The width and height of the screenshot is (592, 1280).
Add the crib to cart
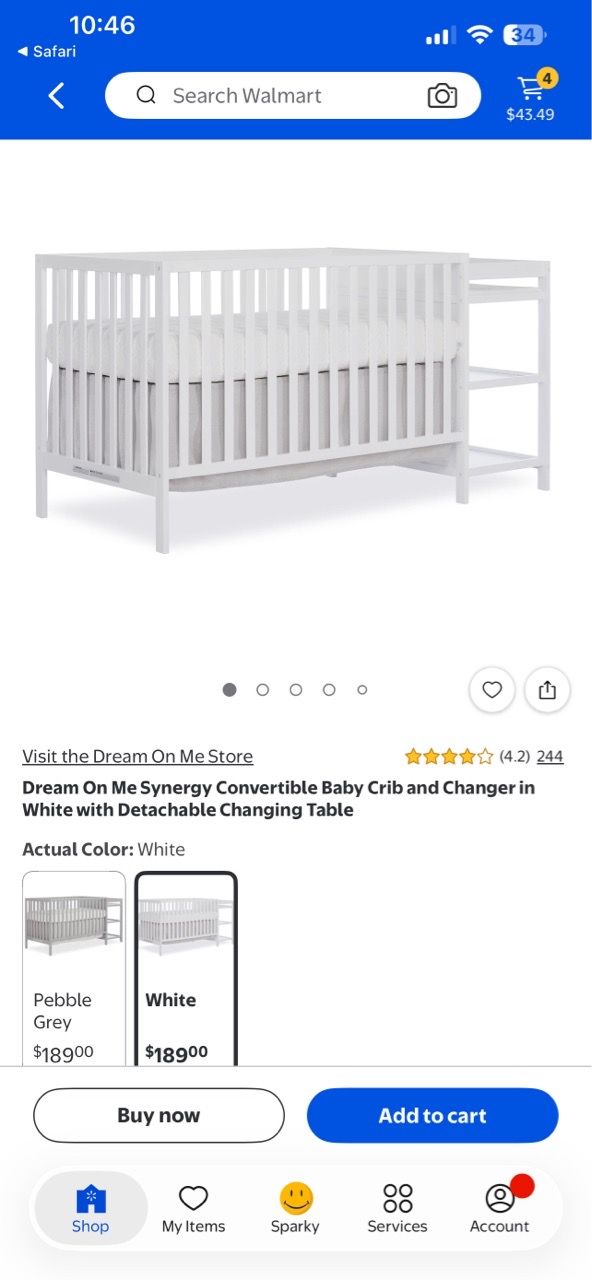pos(433,1115)
